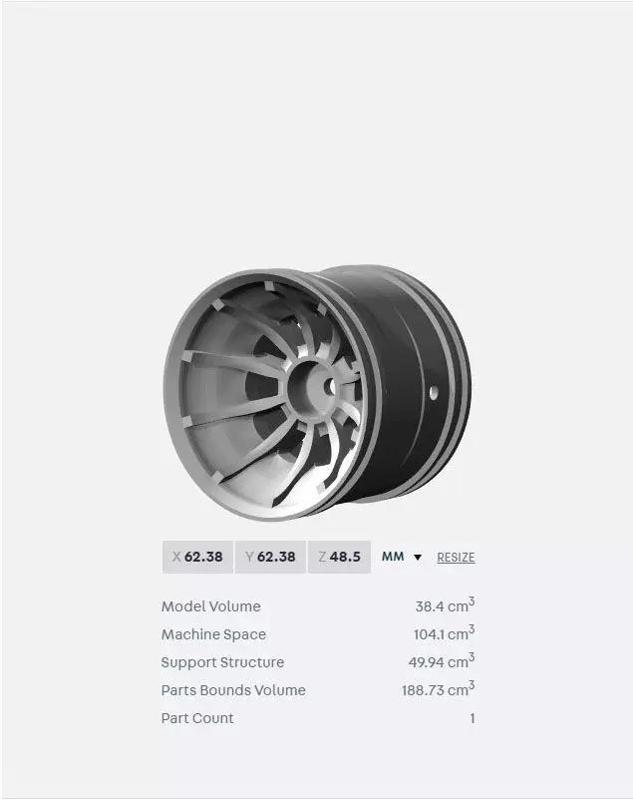Open the MM units dropdown
This screenshot has height=800, width=633.
click(402, 557)
